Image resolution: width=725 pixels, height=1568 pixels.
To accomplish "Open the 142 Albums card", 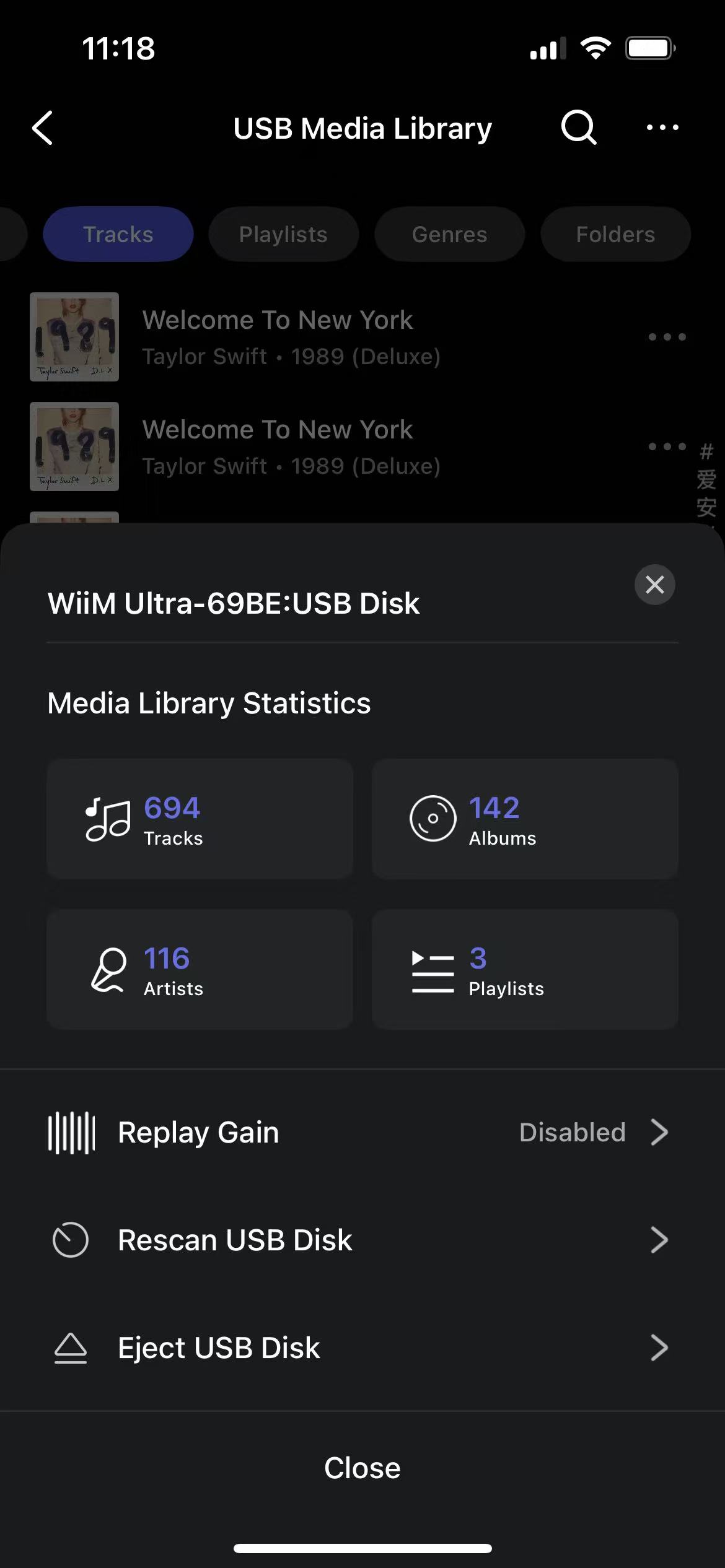I will (524, 819).
